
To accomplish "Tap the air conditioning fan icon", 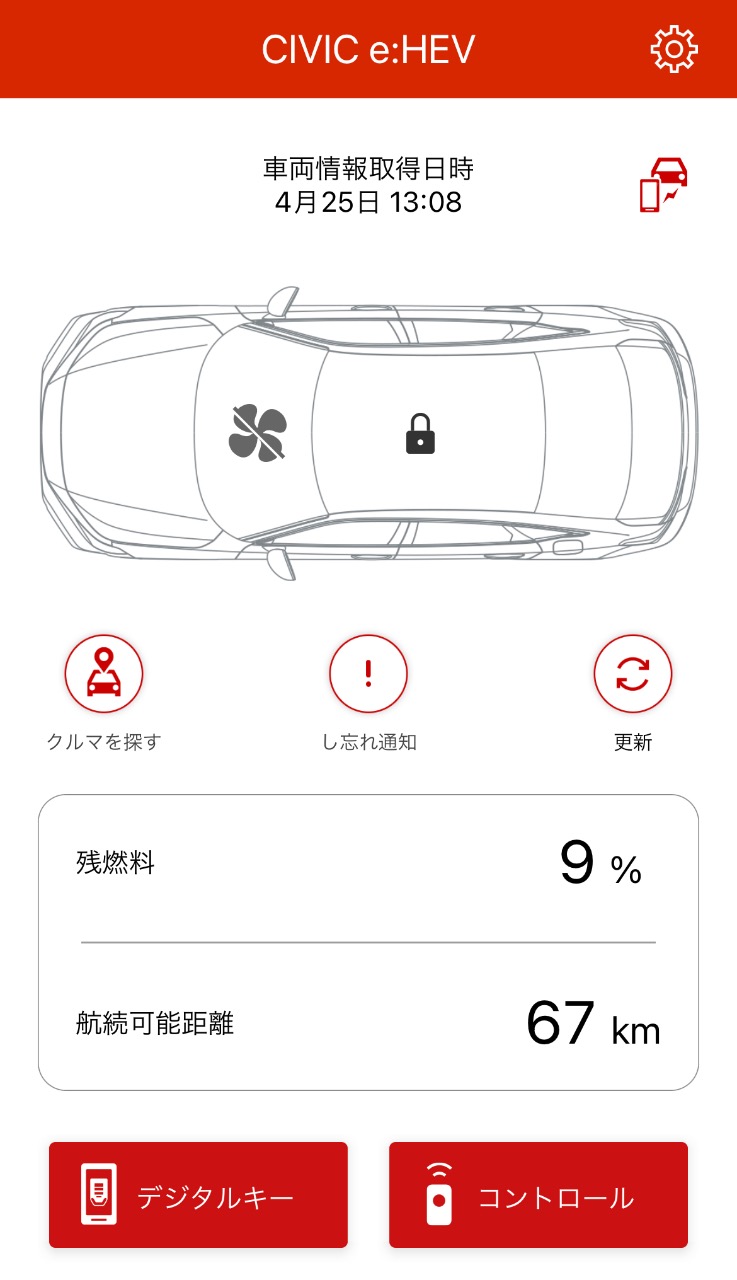I will (257, 434).
